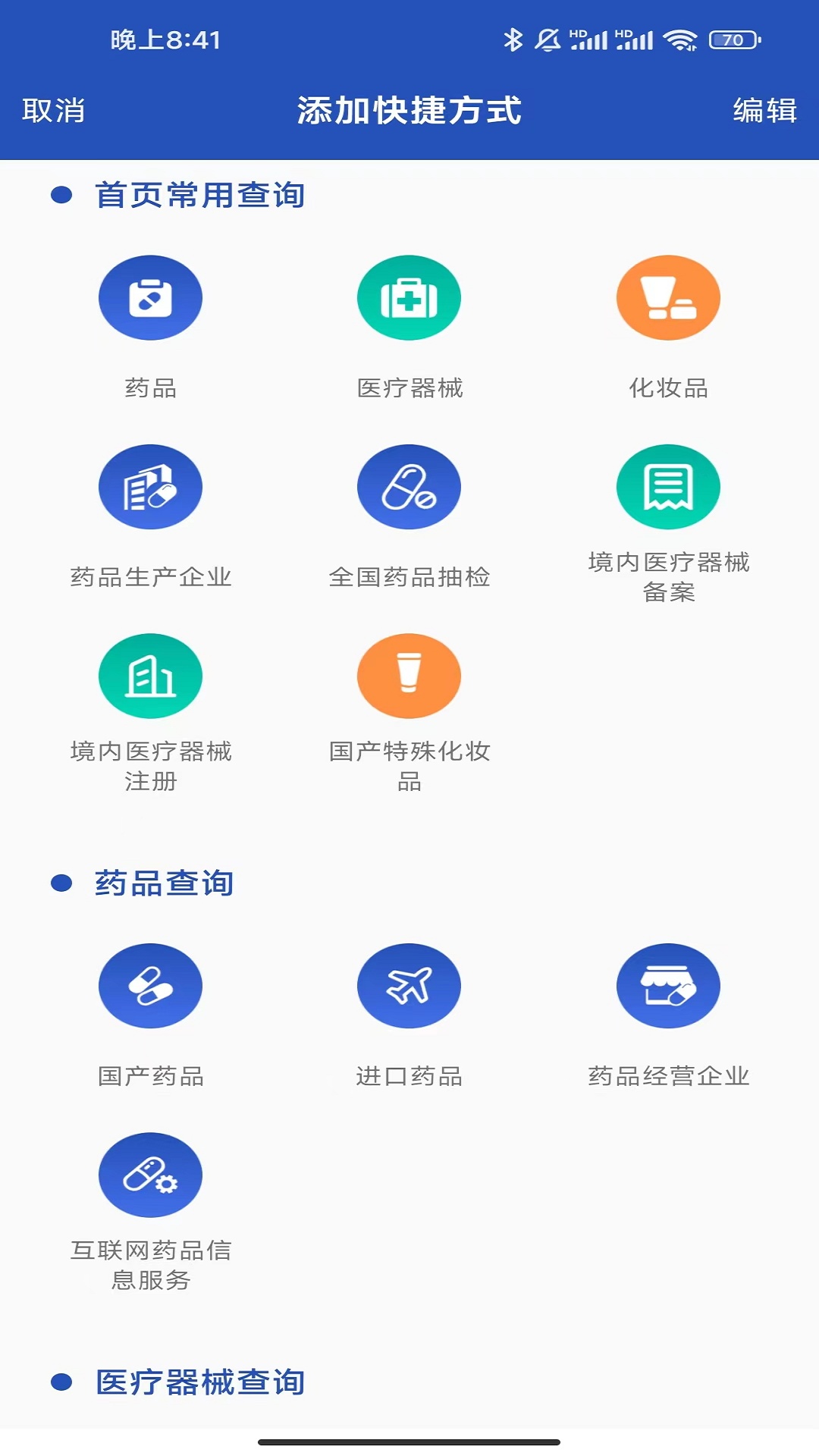Click the 药品查询 section bullet marker
819x1456 pixels.
61,882
